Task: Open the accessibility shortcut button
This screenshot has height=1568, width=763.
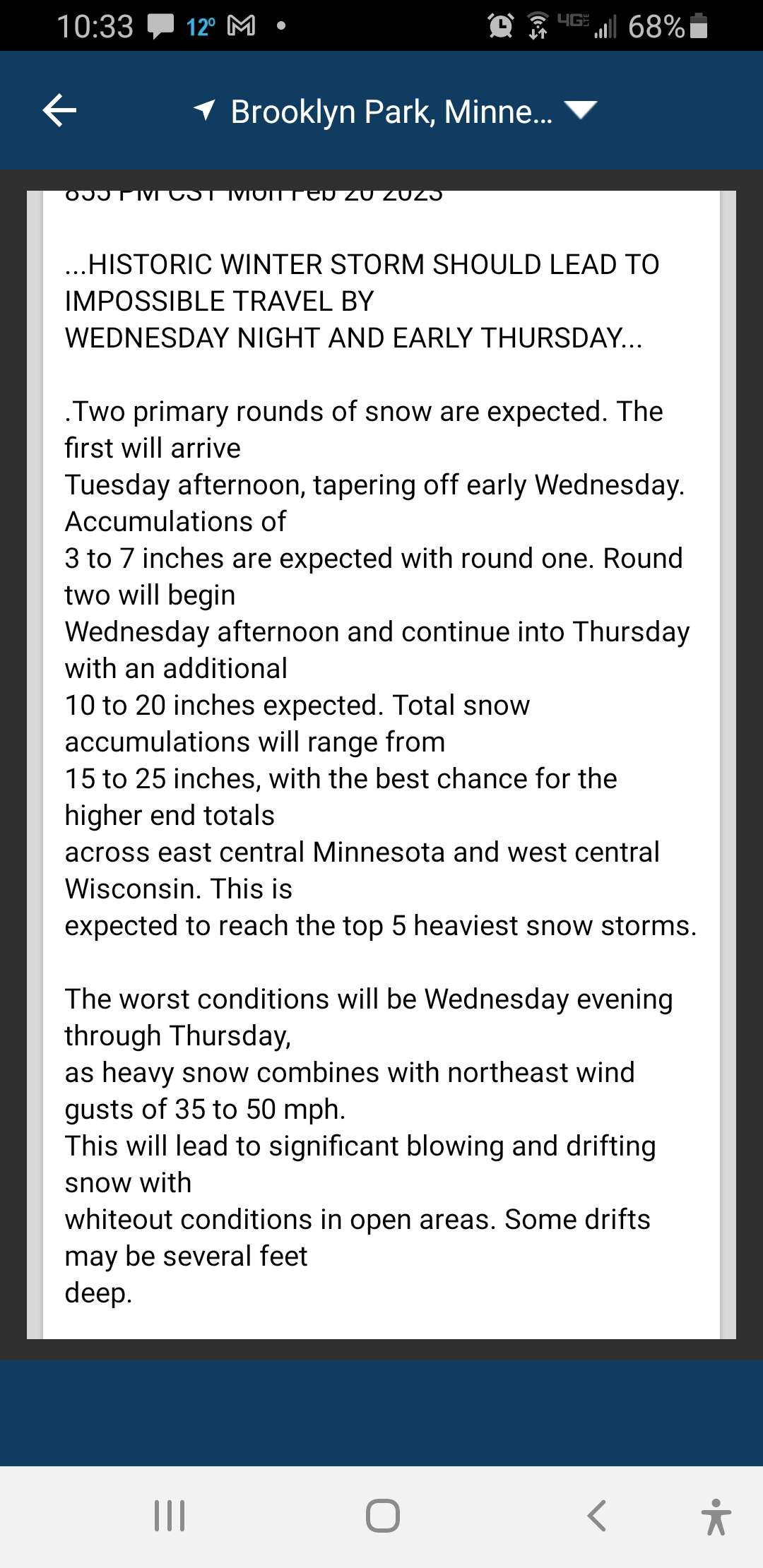Action: pyautogui.click(x=716, y=1516)
